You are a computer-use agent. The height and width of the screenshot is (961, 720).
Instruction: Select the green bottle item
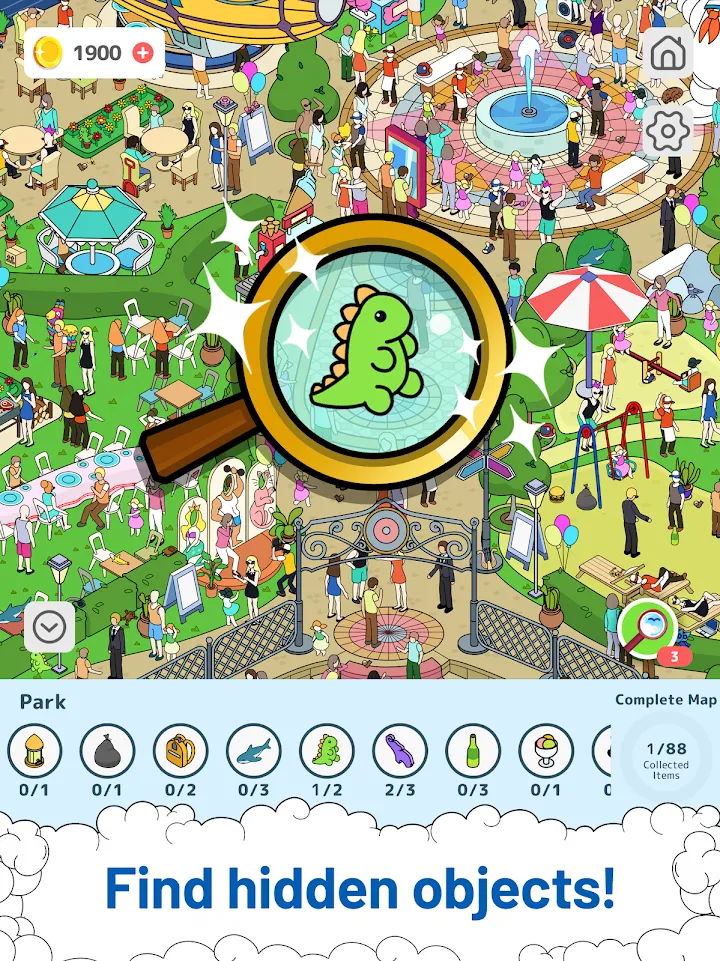pos(473,751)
